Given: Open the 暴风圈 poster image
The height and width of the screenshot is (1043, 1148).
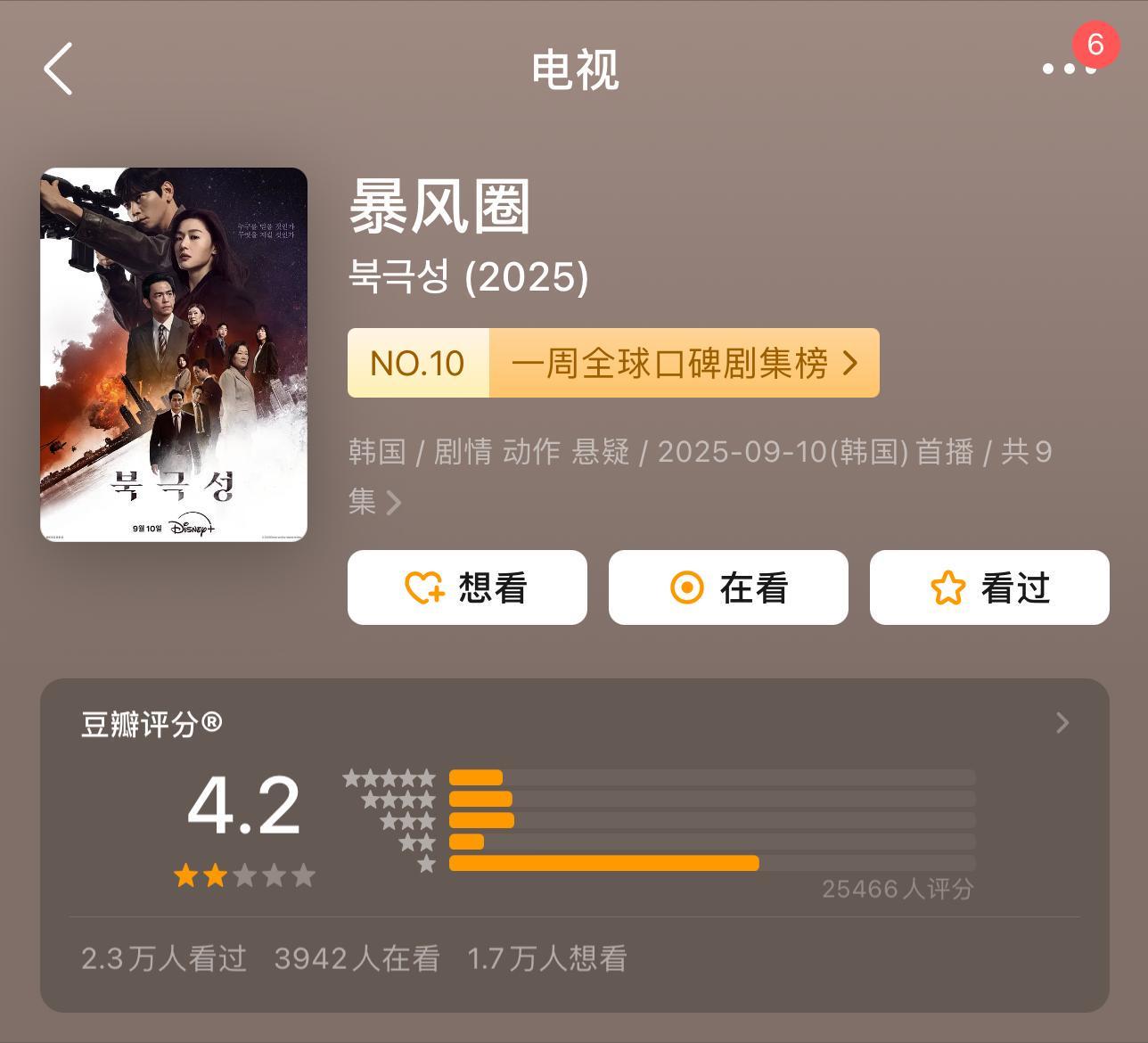Looking at the screenshot, I should [x=174, y=354].
